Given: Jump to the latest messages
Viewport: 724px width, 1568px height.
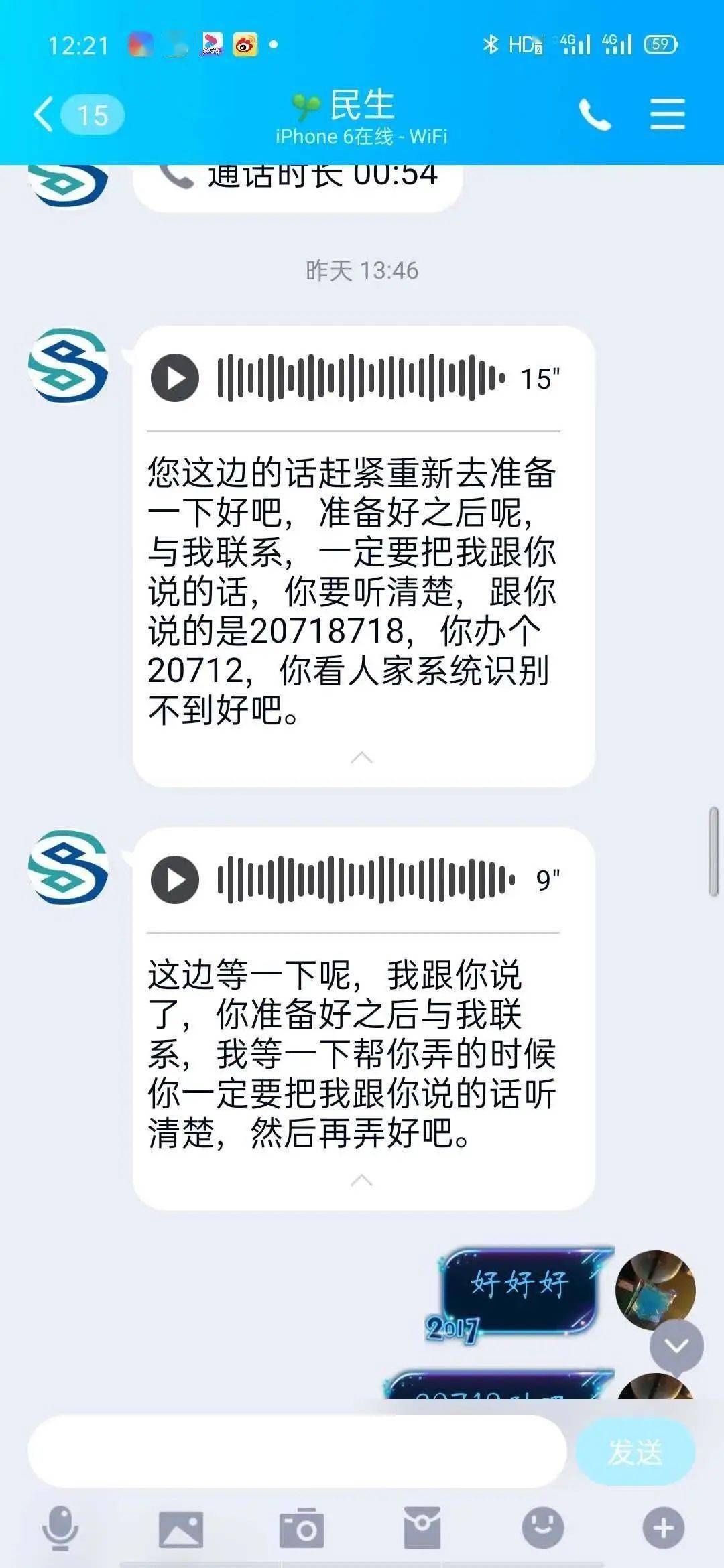Looking at the screenshot, I should coord(676,1347).
